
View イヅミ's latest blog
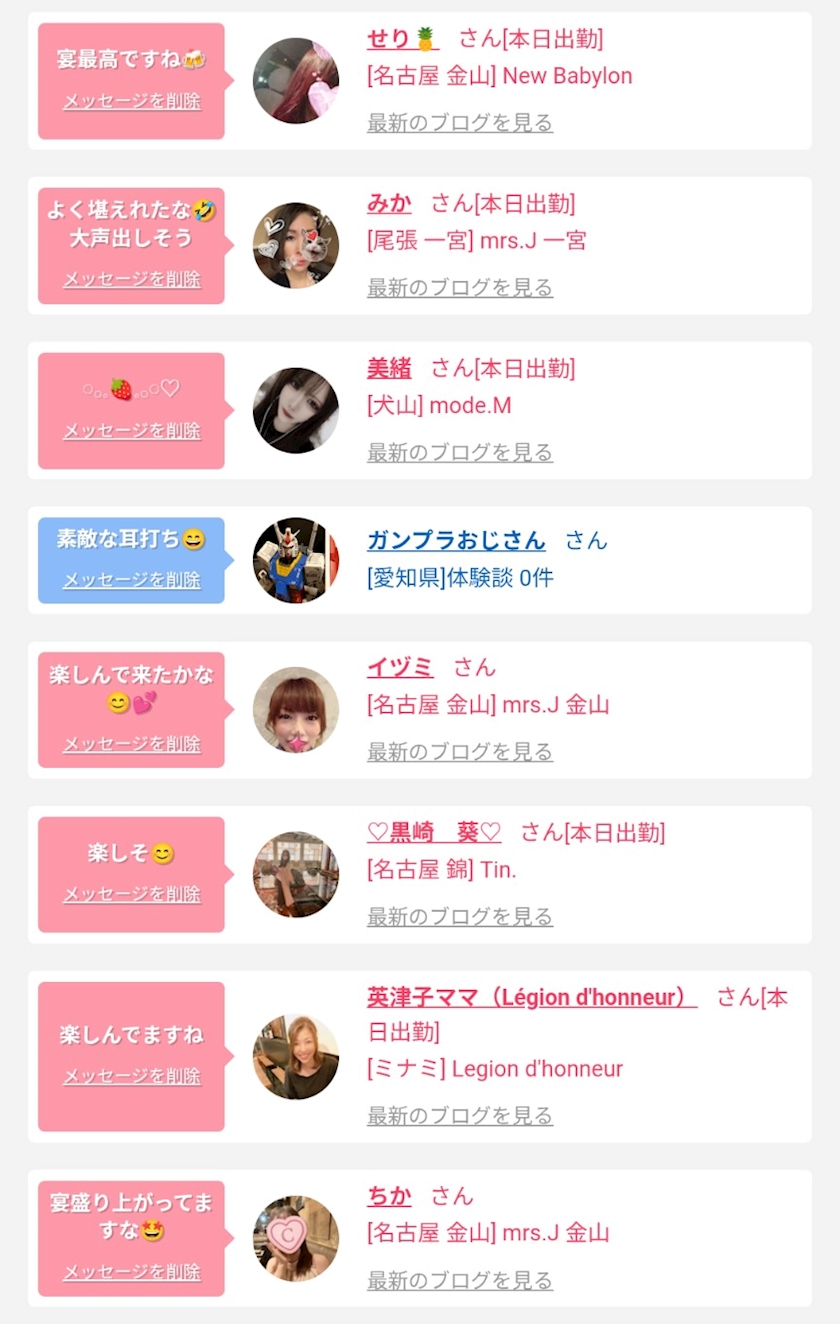(x=459, y=752)
